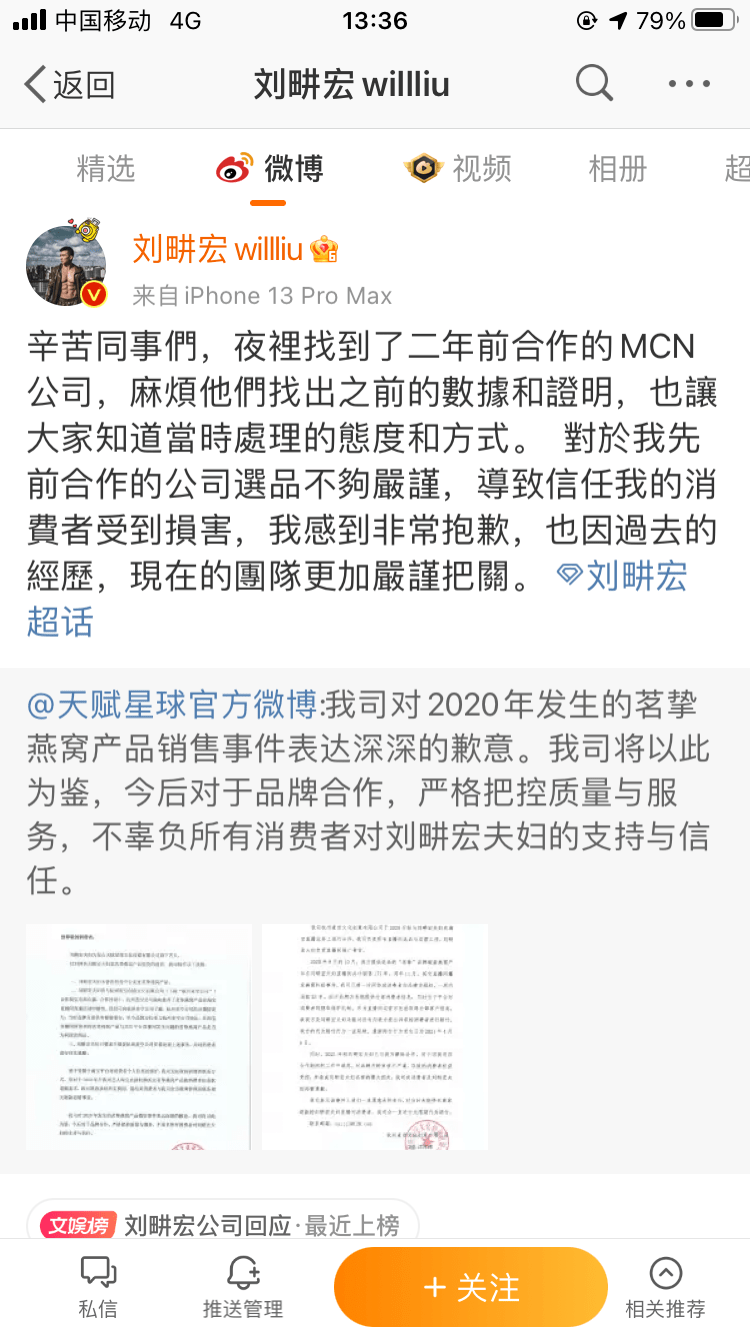Open 刘畊宏 willliu's profile avatar

[66, 265]
